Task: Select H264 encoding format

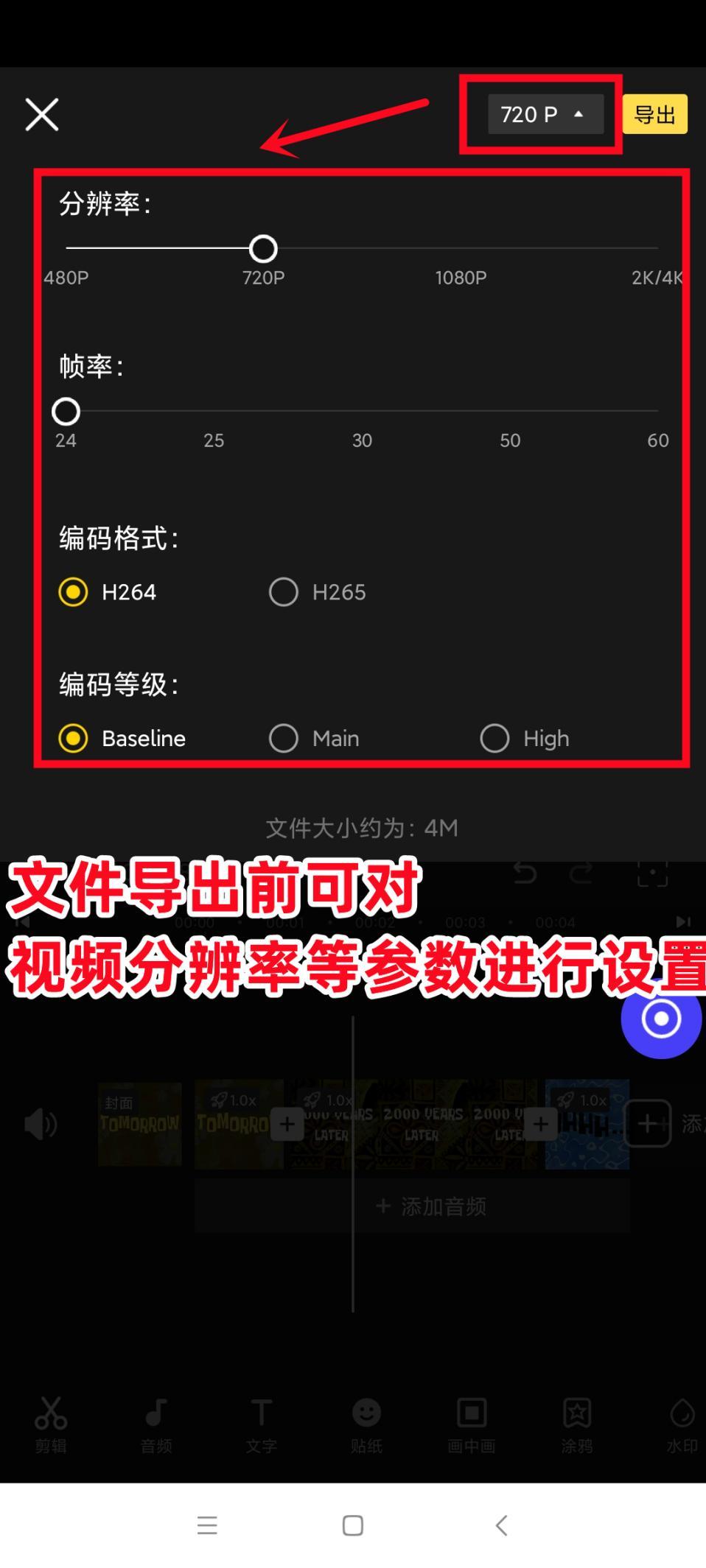Action: tap(74, 592)
